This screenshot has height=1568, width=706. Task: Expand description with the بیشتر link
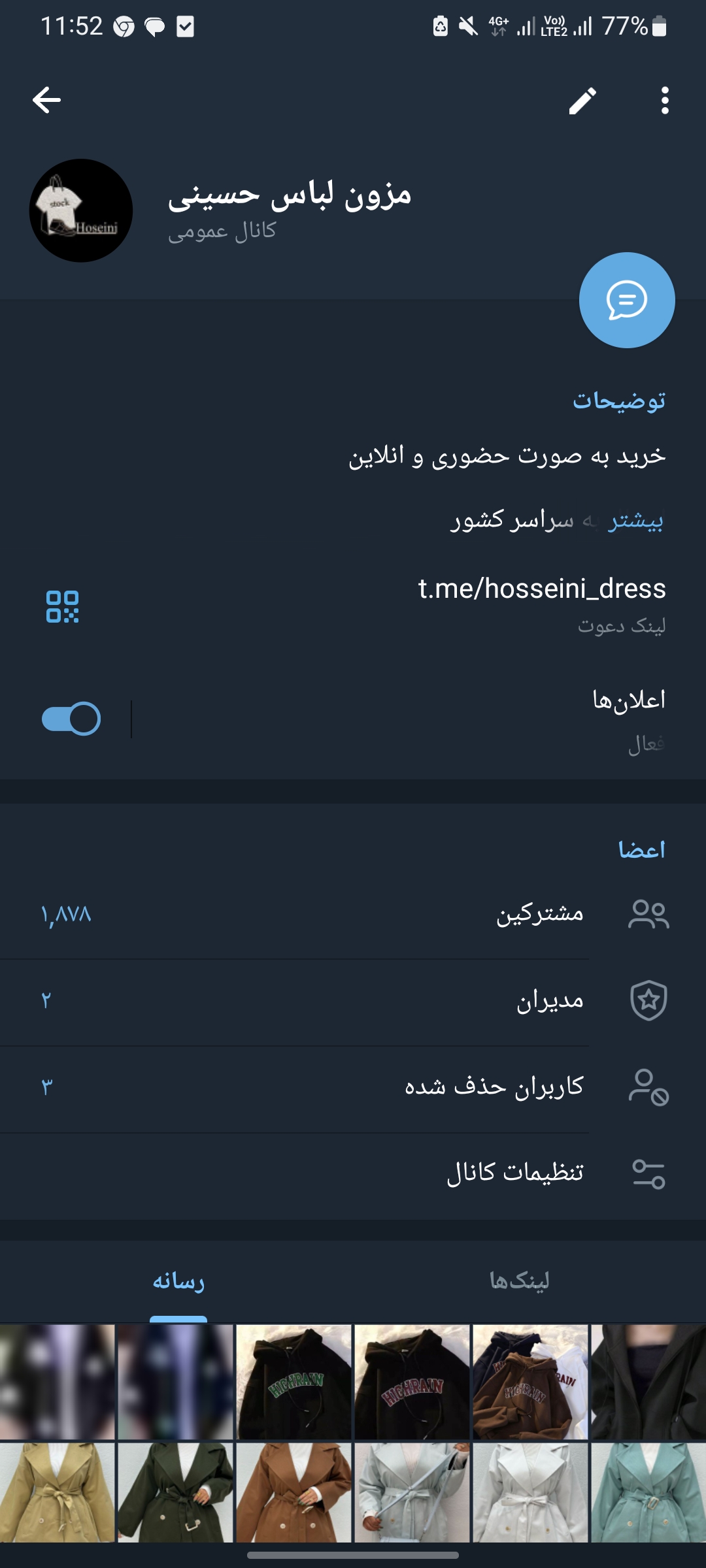pyautogui.click(x=635, y=521)
